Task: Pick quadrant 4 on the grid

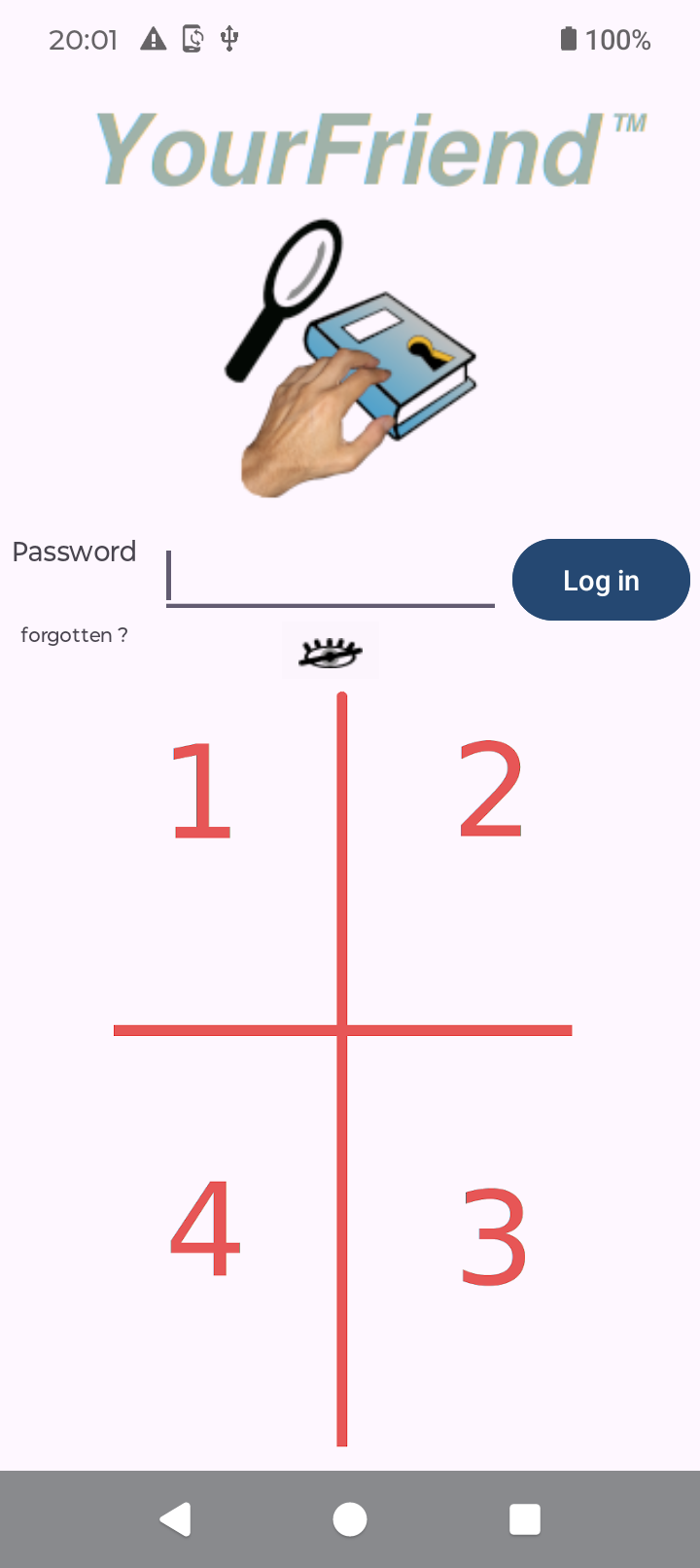Action: click(204, 1229)
